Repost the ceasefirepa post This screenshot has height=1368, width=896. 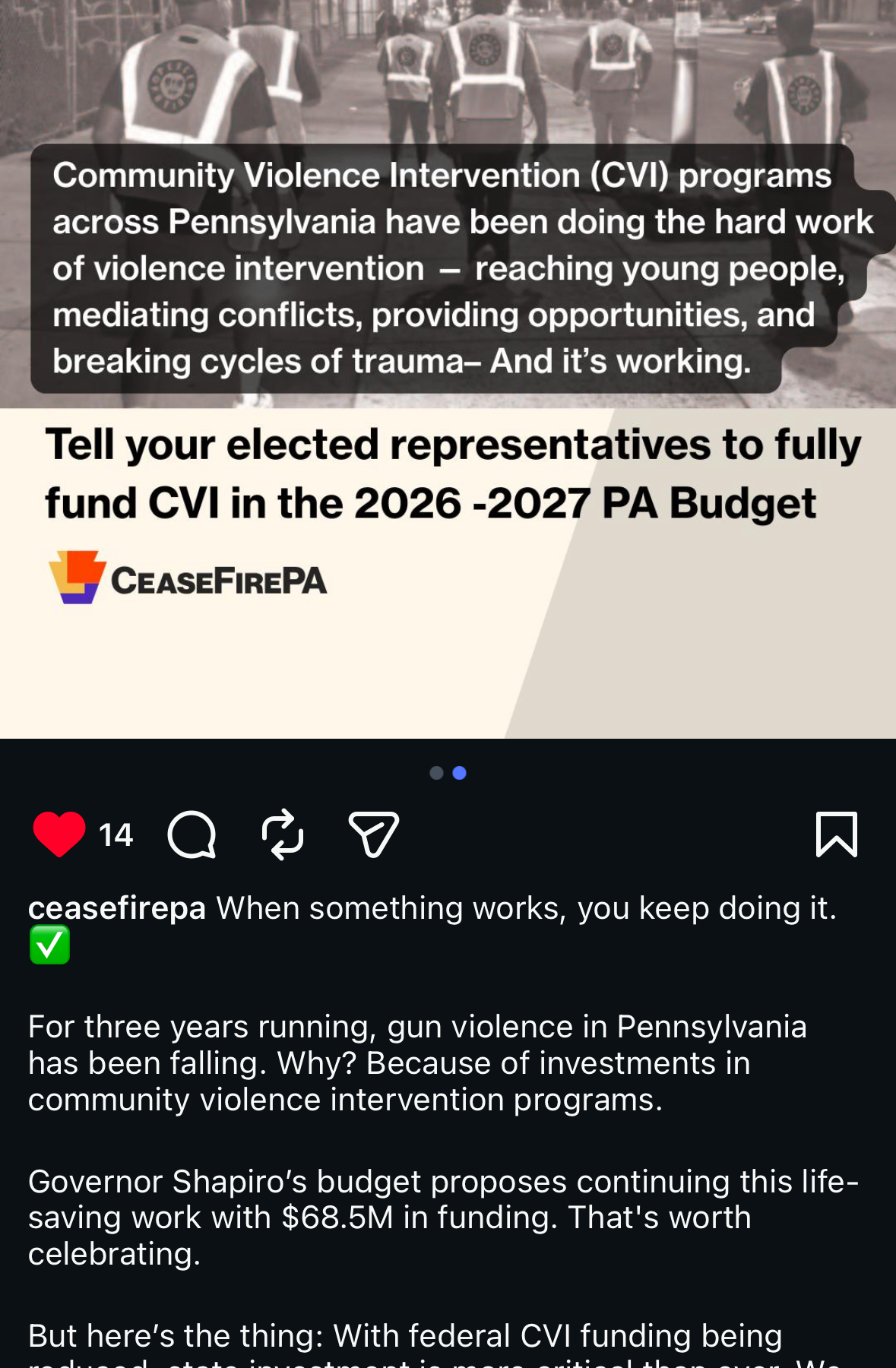[x=283, y=834]
